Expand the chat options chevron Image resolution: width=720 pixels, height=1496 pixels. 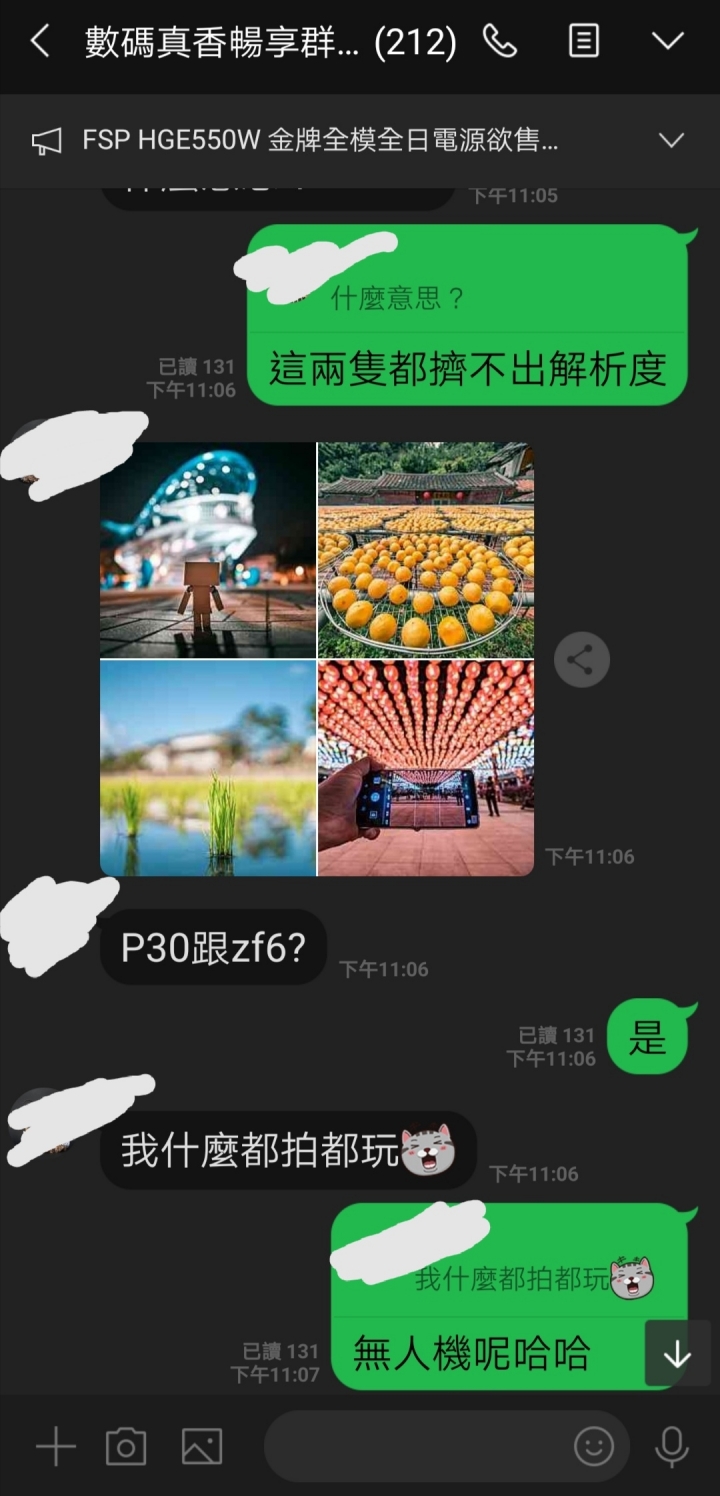(x=667, y=42)
